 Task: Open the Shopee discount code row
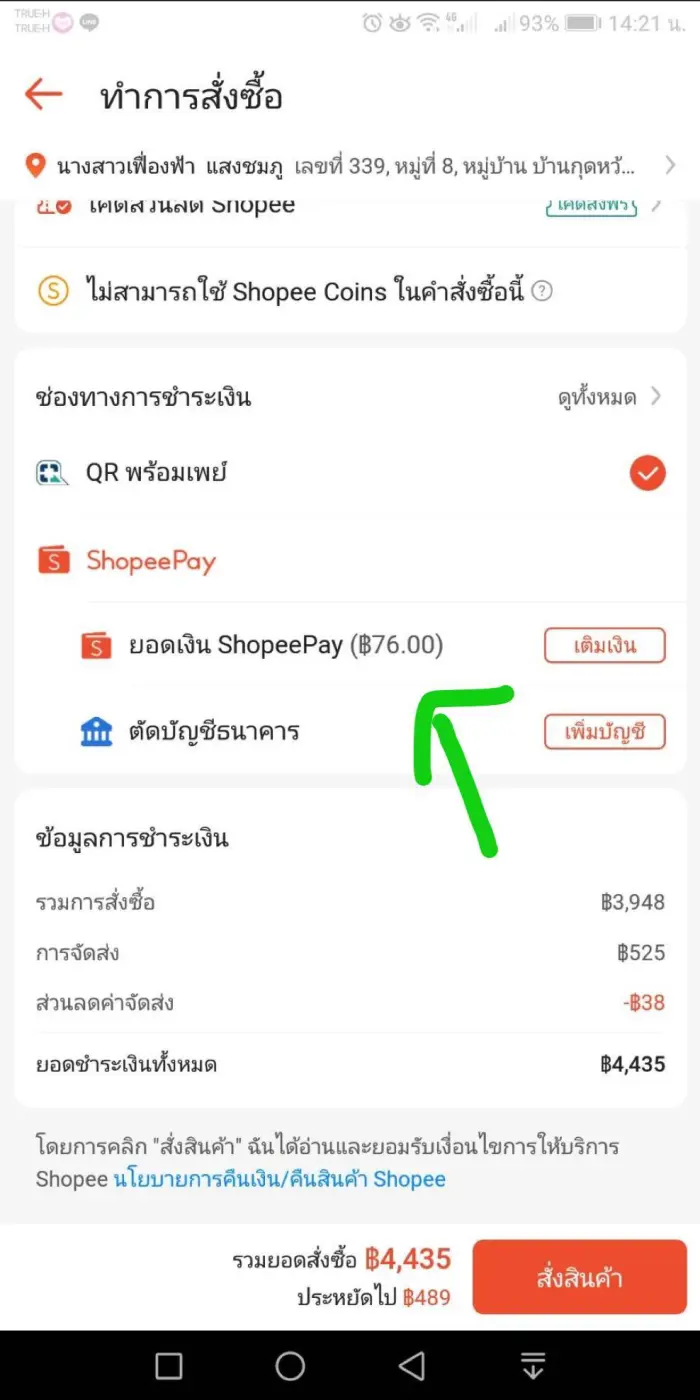pyautogui.click(x=350, y=206)
